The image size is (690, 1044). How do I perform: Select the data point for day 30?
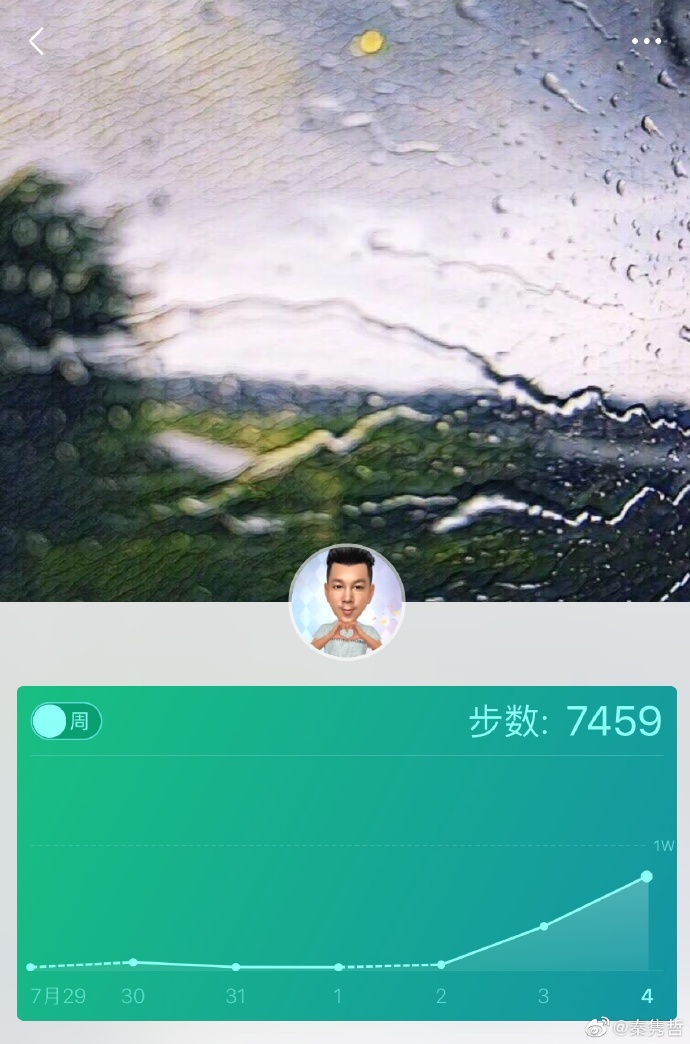click(x=133, y=962)
